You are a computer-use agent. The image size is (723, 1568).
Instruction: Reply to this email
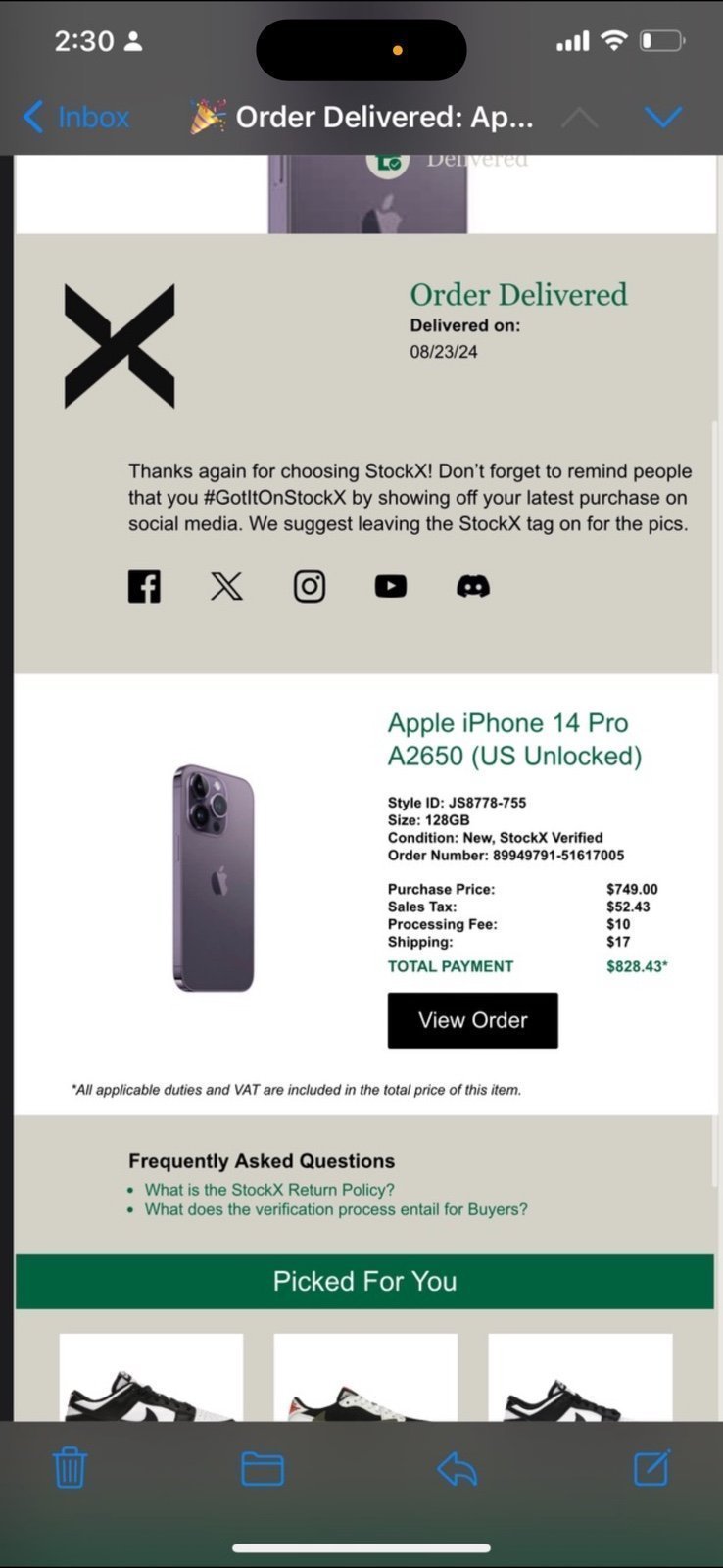tap(457, 1468)
